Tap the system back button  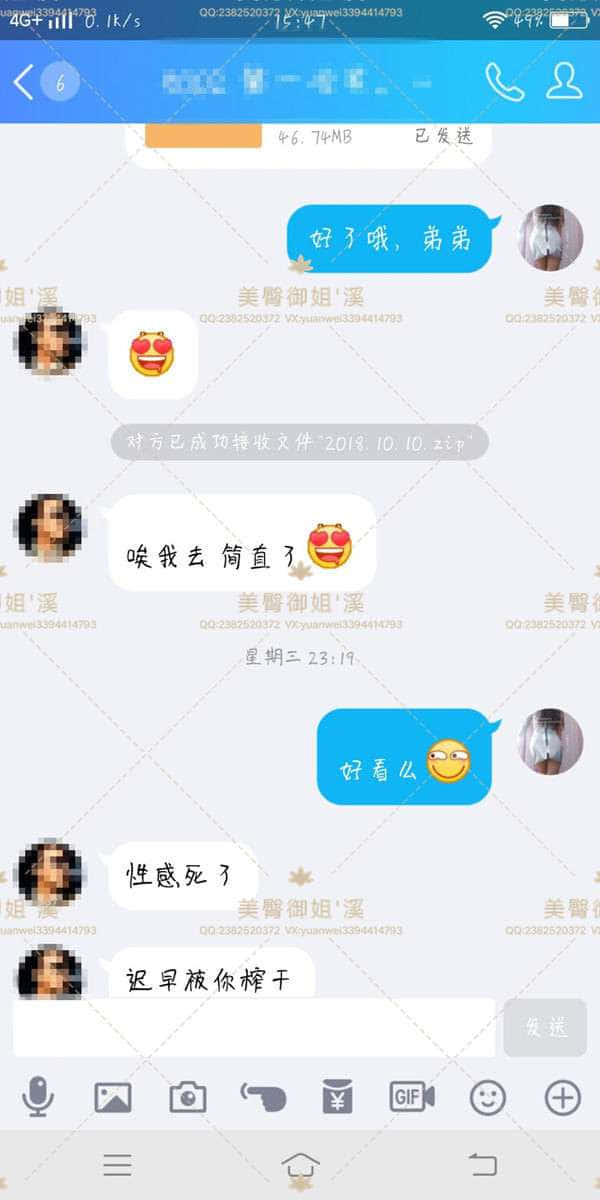tap(483, 1165)
